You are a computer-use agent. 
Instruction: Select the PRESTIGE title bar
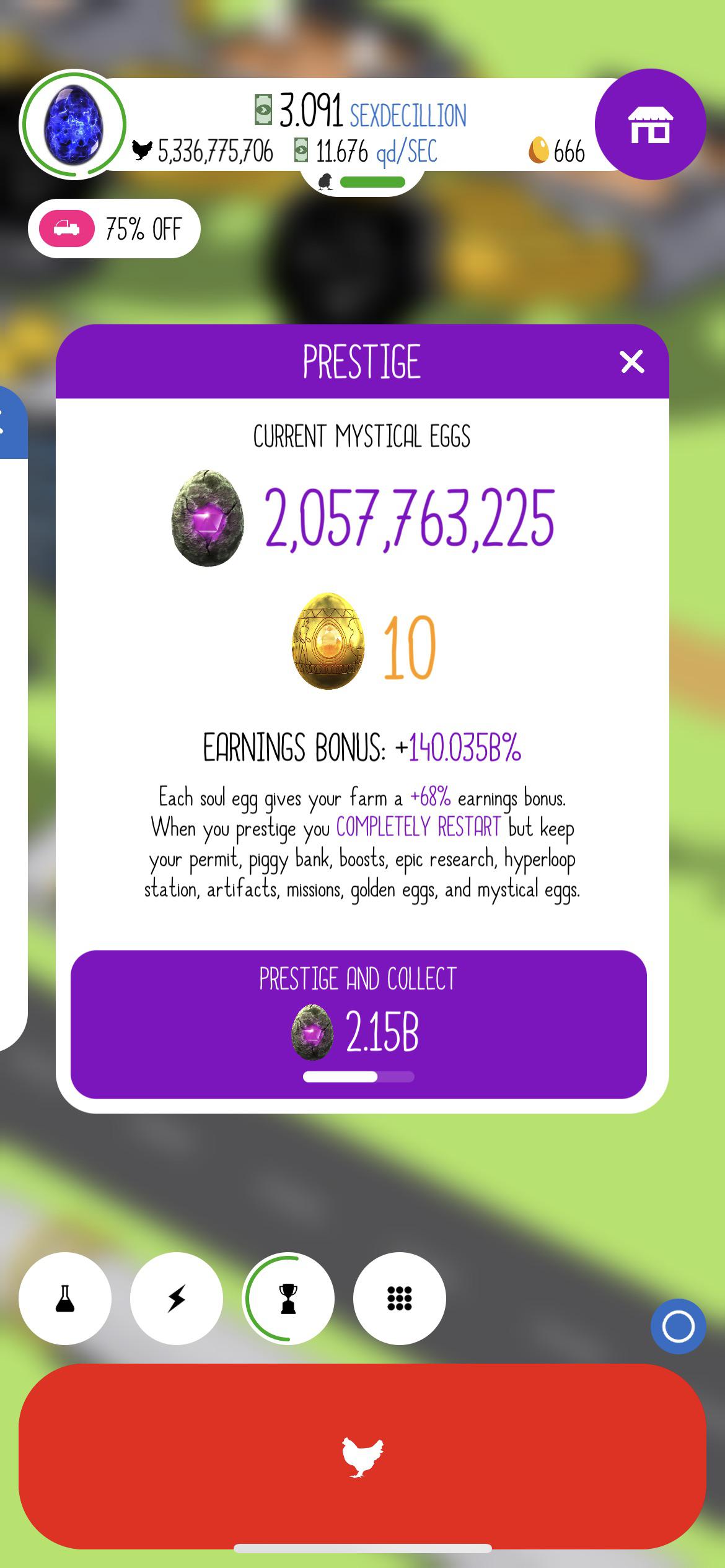pos(362,362)
